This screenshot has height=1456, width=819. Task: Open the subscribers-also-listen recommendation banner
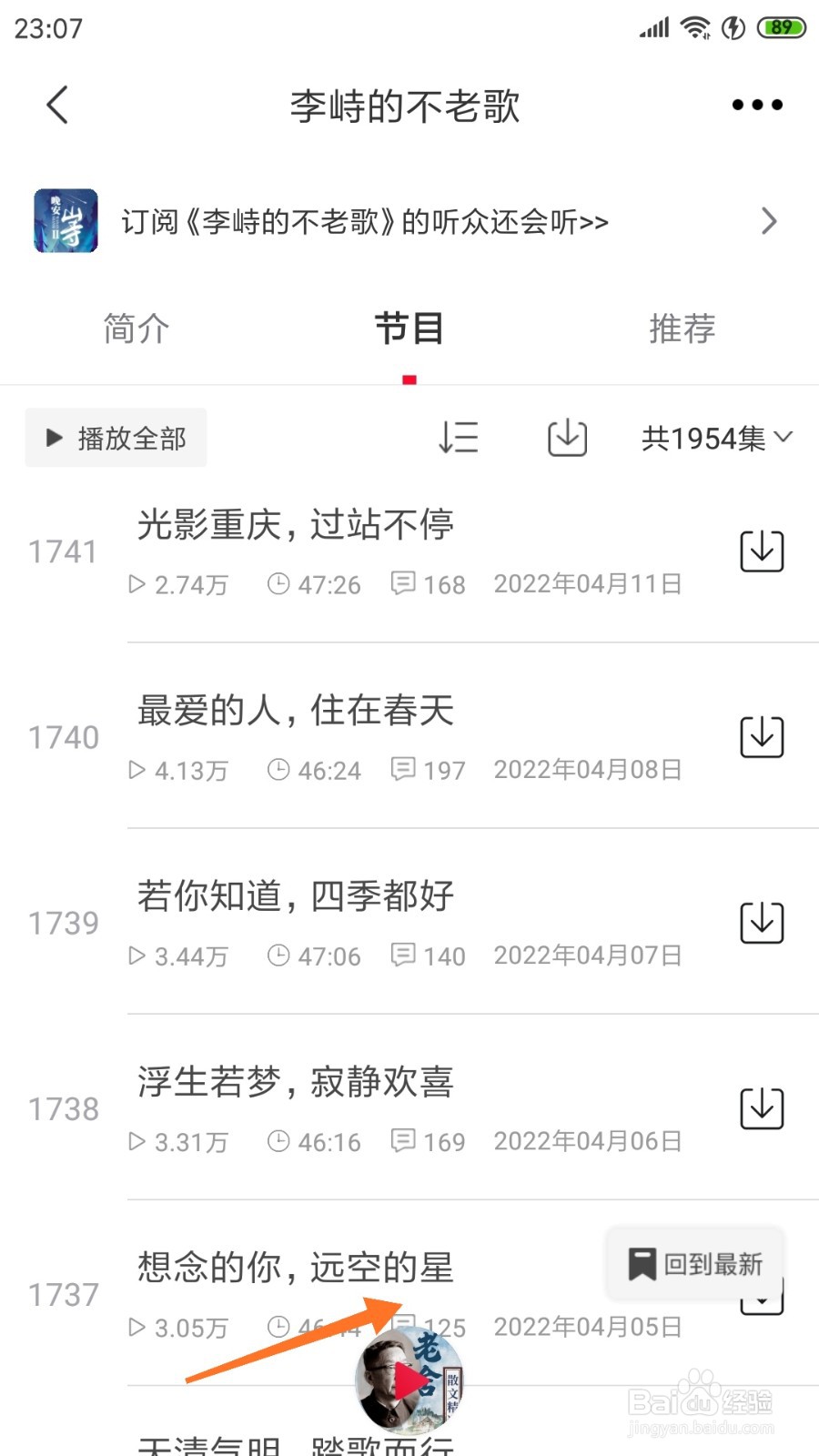click(409, 221)
